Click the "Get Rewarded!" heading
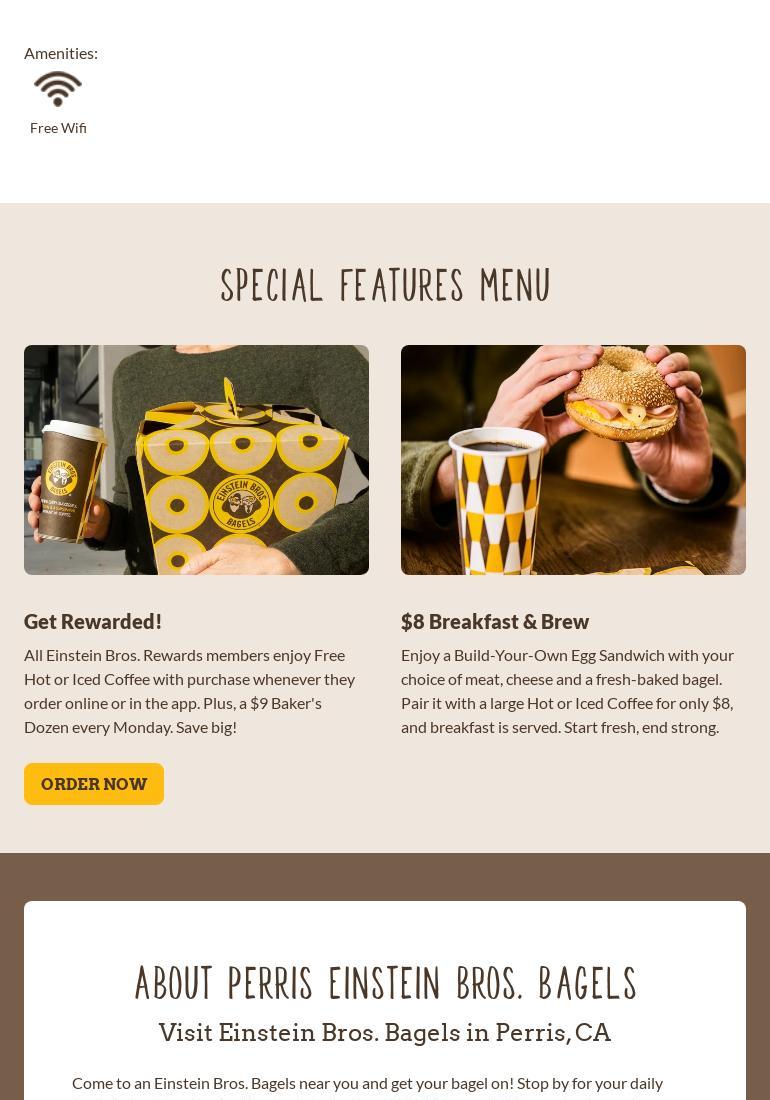 (93, 621)
